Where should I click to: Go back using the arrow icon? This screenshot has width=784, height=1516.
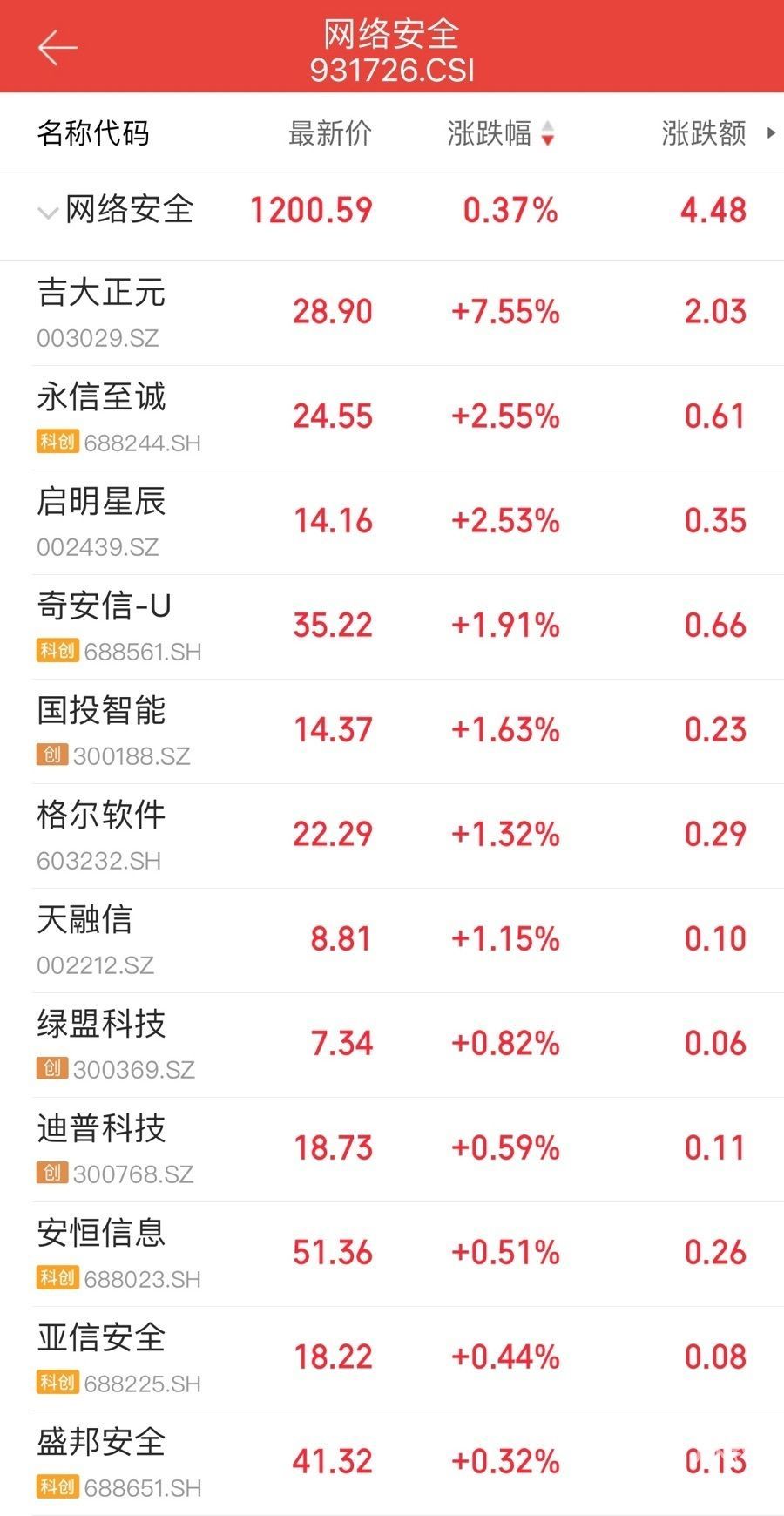[57, 47]
